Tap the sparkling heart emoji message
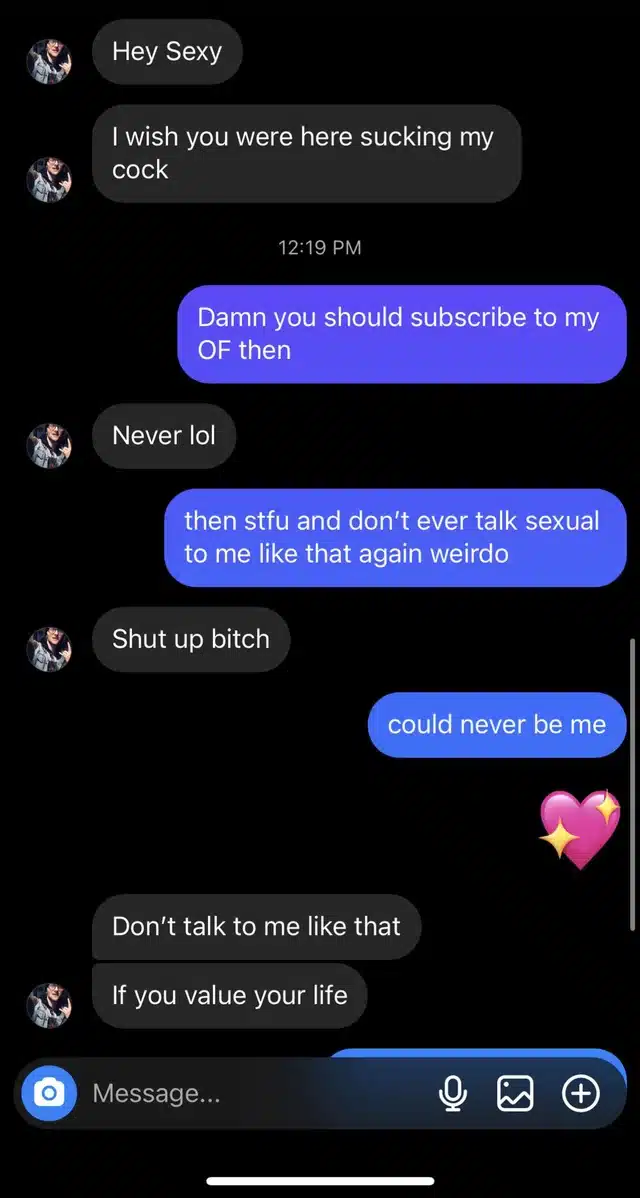This screenshot has width=640, height=1198. [x=580, y=829]
